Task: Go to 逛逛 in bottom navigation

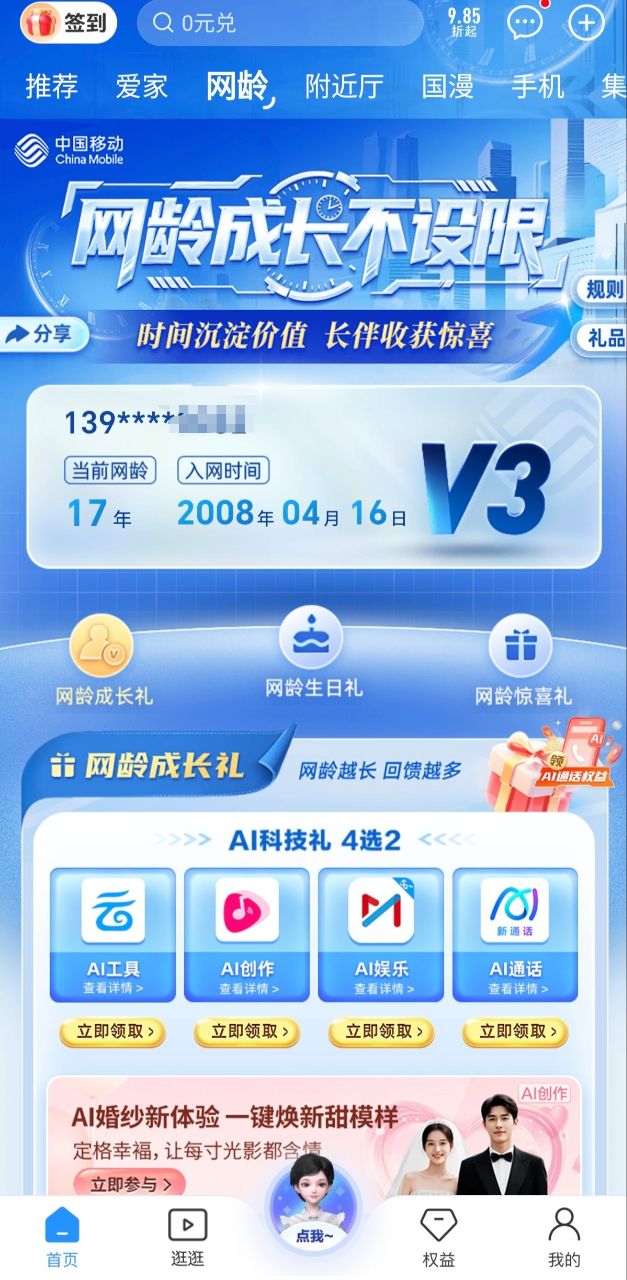Action: (x=187, y=1238)
